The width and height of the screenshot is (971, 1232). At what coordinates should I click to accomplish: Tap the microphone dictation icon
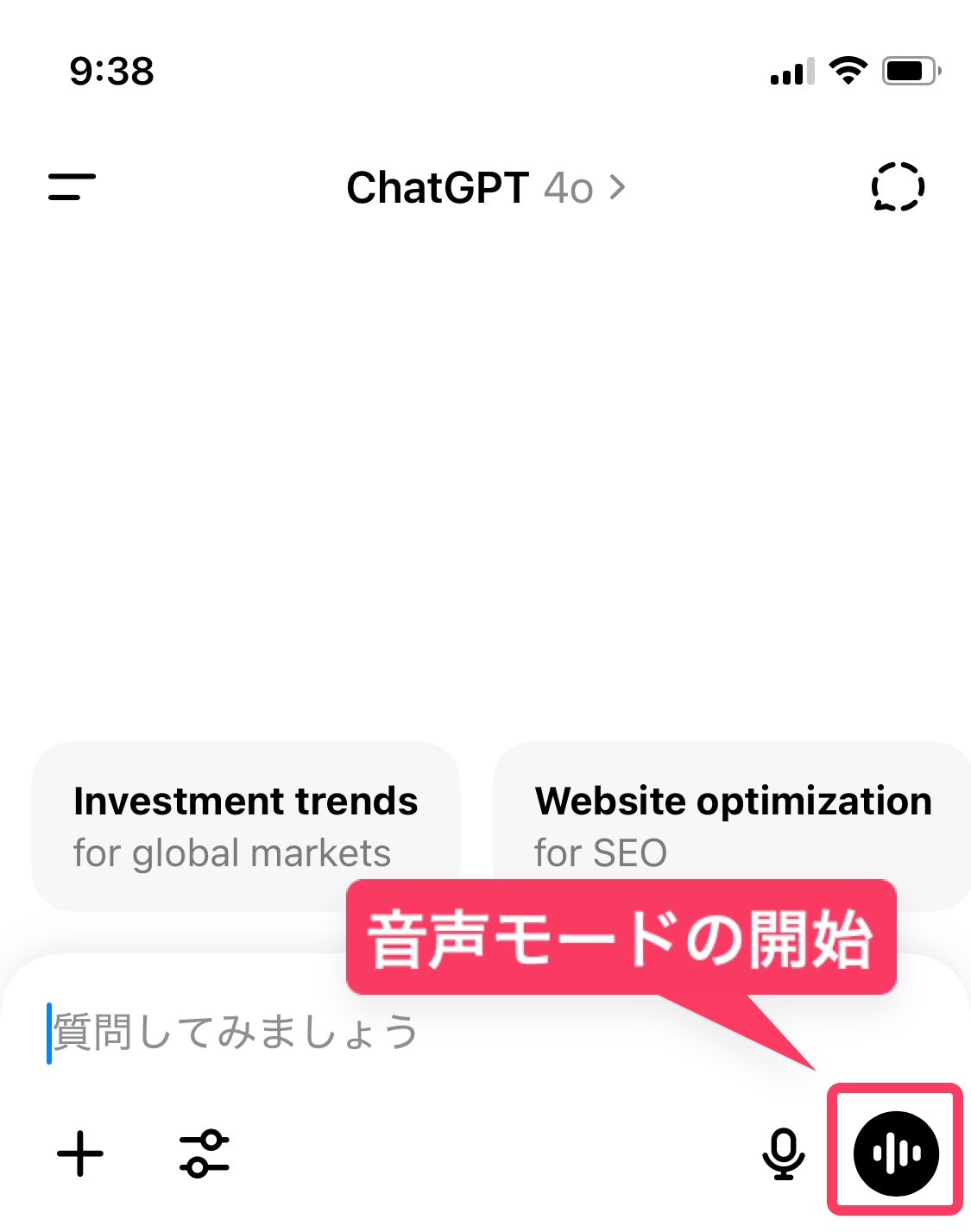coord(783,1153)
